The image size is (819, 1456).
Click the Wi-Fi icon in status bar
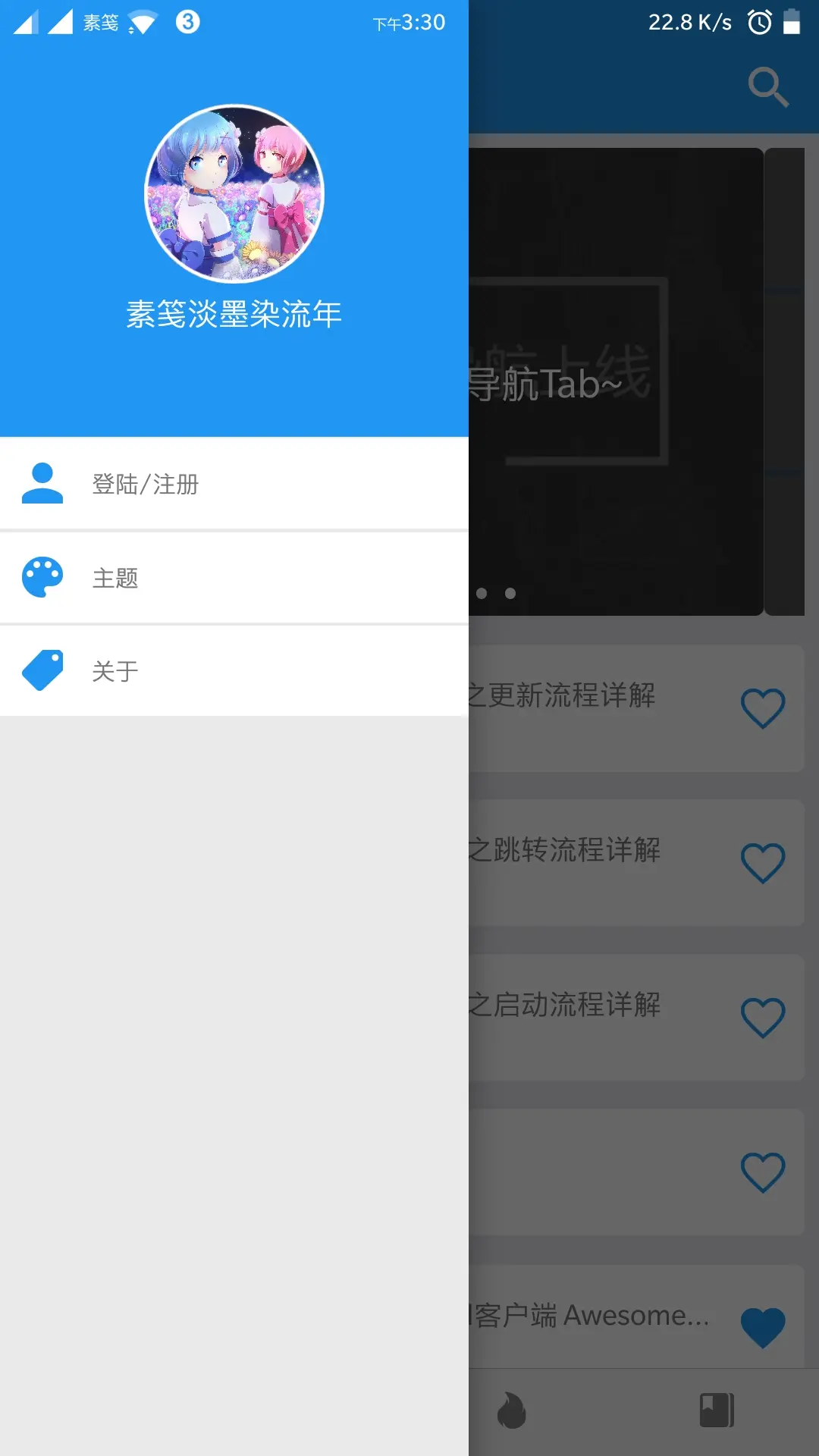pyautogui.click(x=141, y=21)
